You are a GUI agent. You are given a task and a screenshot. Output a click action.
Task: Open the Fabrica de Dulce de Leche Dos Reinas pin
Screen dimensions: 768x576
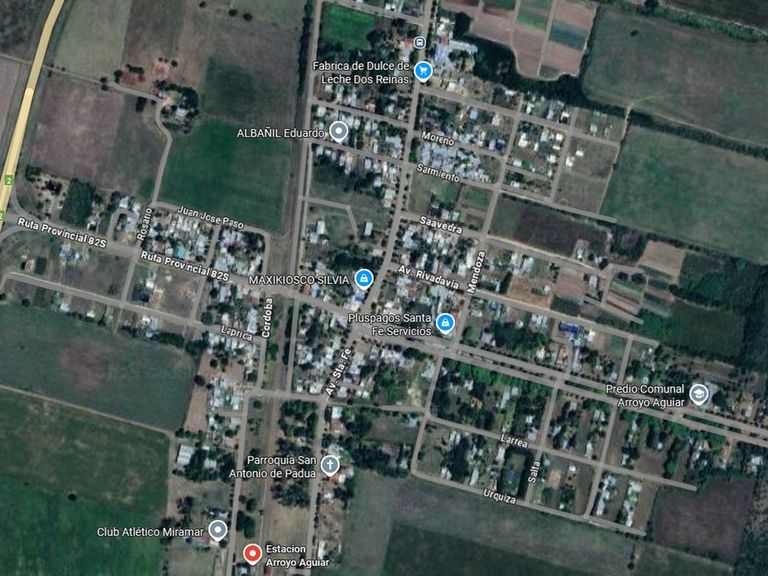(423, 71)
